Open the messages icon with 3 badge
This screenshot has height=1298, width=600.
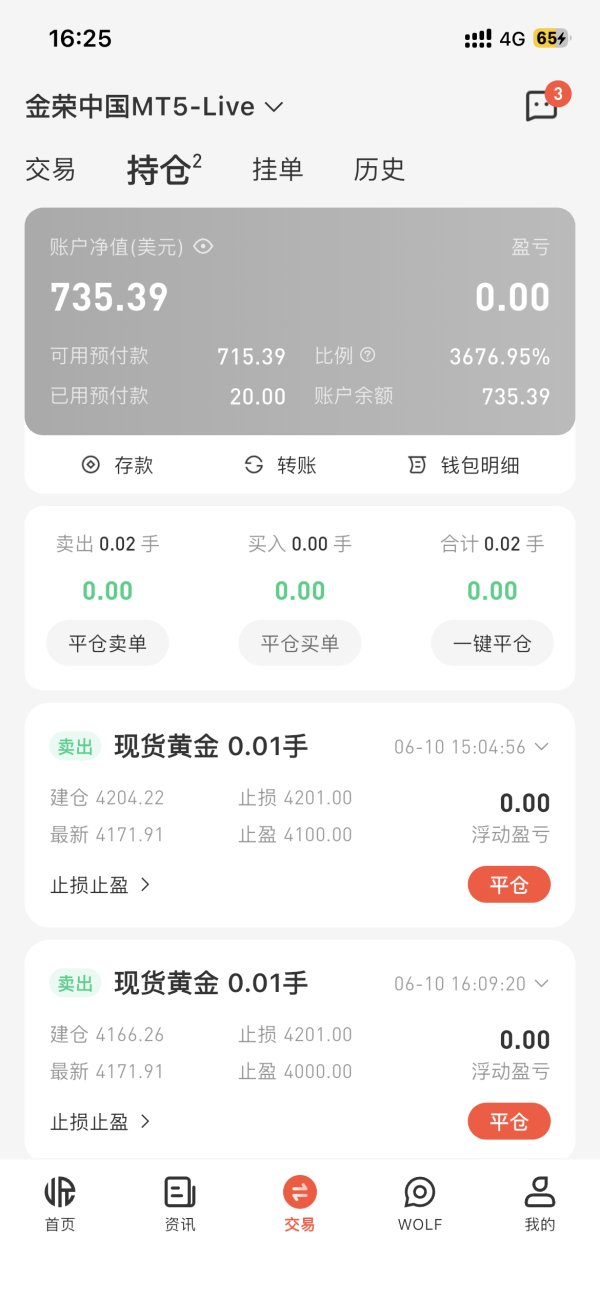pos(543,104)
